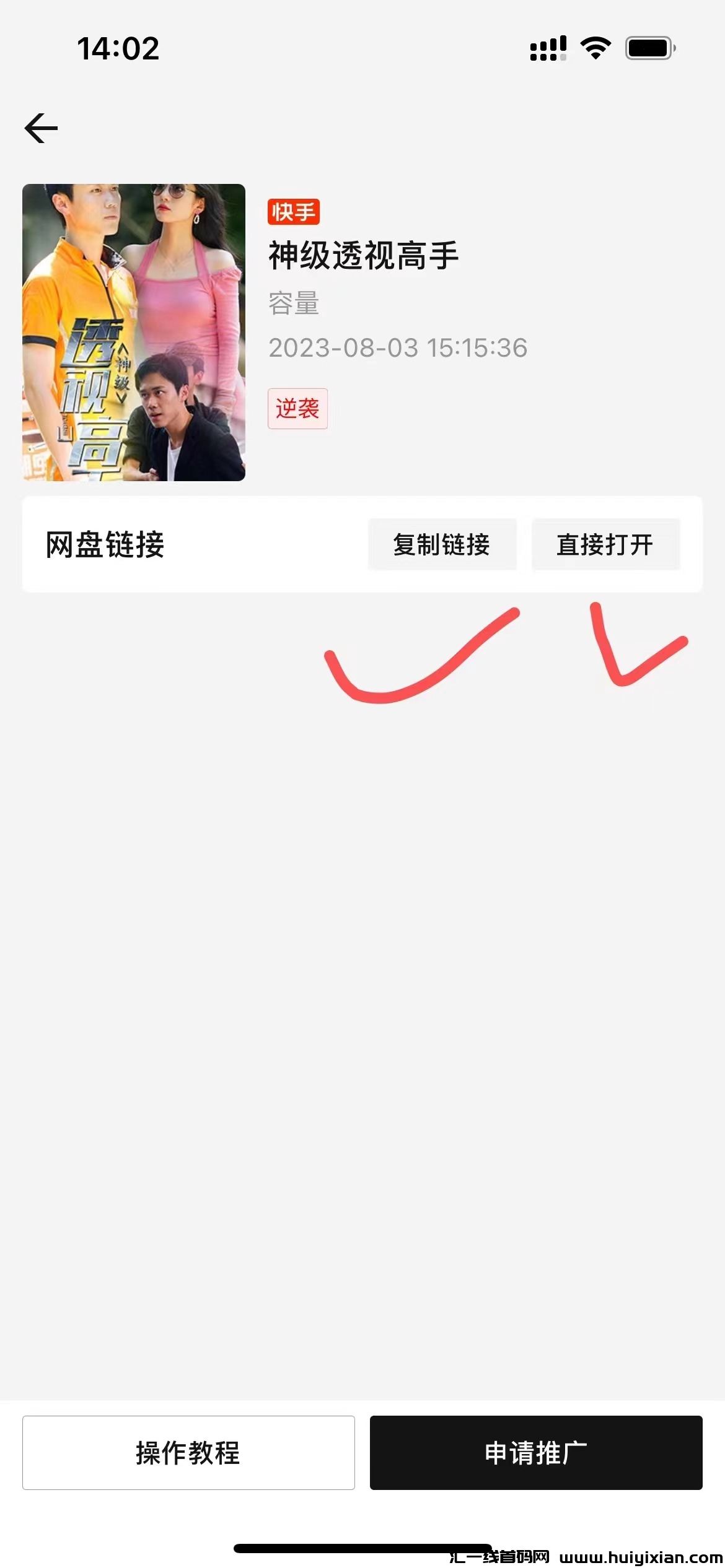This screenshot has width=725, height=1568.
Task: Open the link with 直接打开
Action: (x=605, y=544)
